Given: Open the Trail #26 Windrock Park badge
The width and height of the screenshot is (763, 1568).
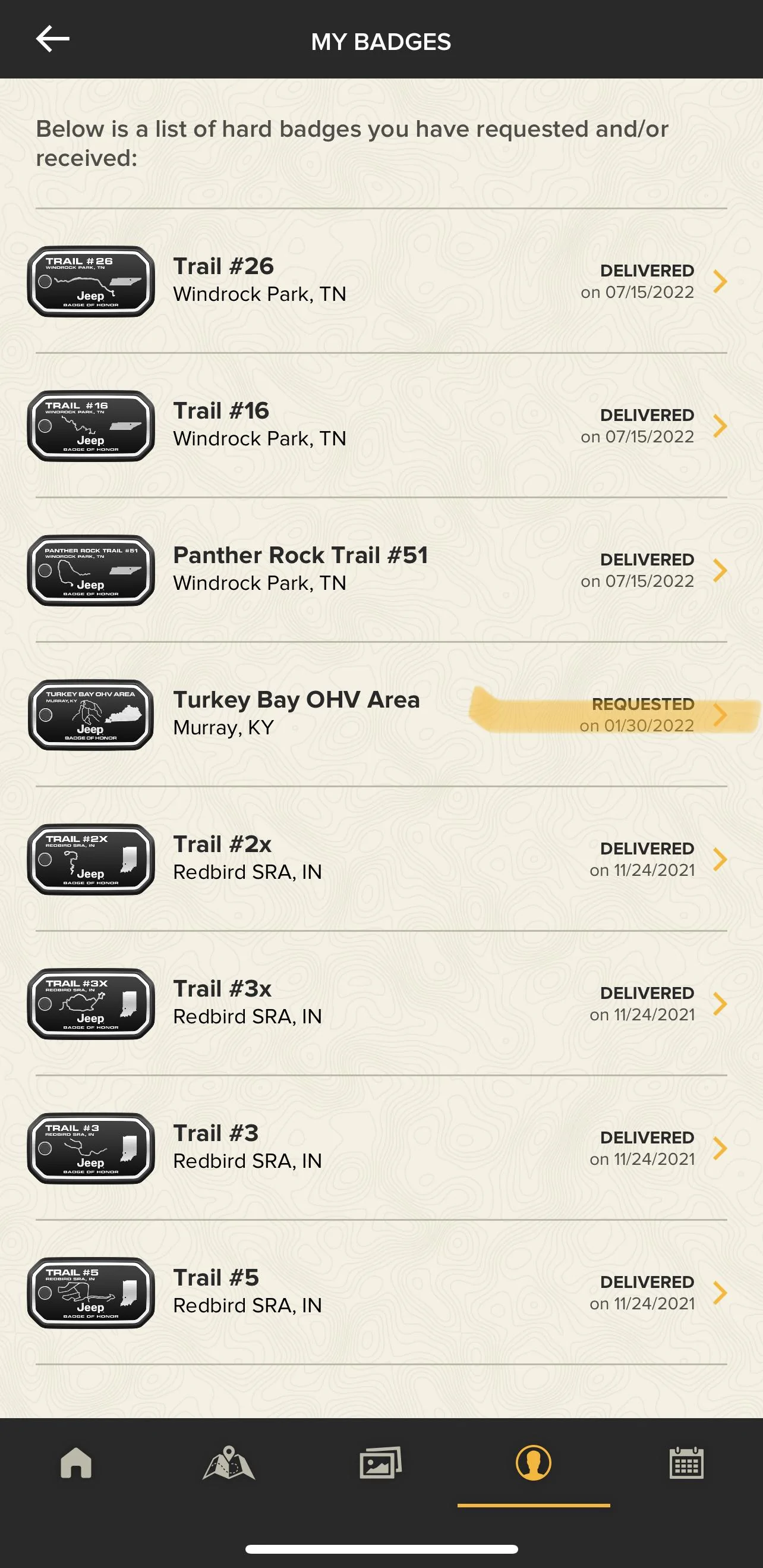Looking at the screenshot, I should [381, 281].
